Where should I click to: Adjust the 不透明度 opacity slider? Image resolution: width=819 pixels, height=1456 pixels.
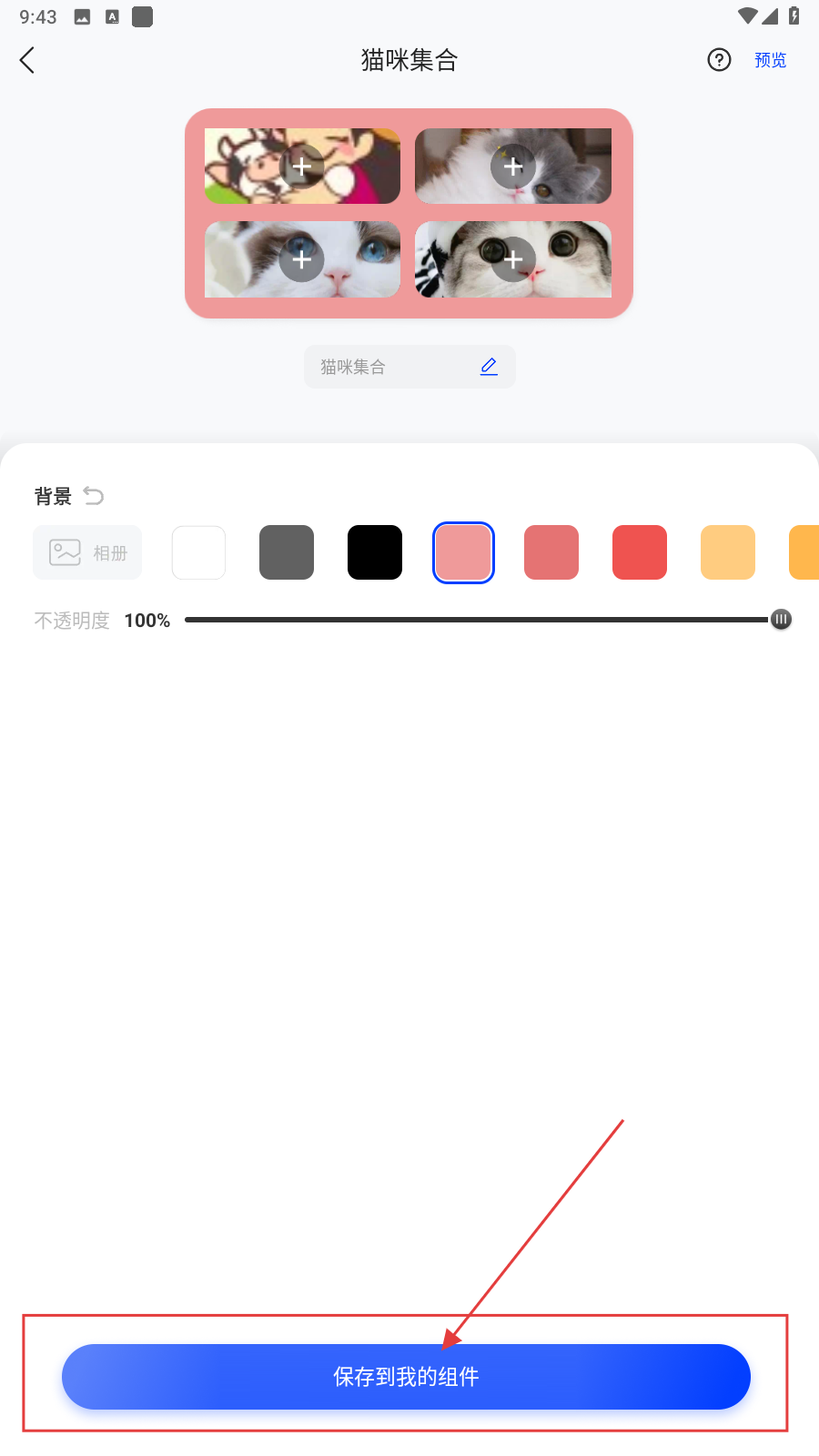[781, 620]
